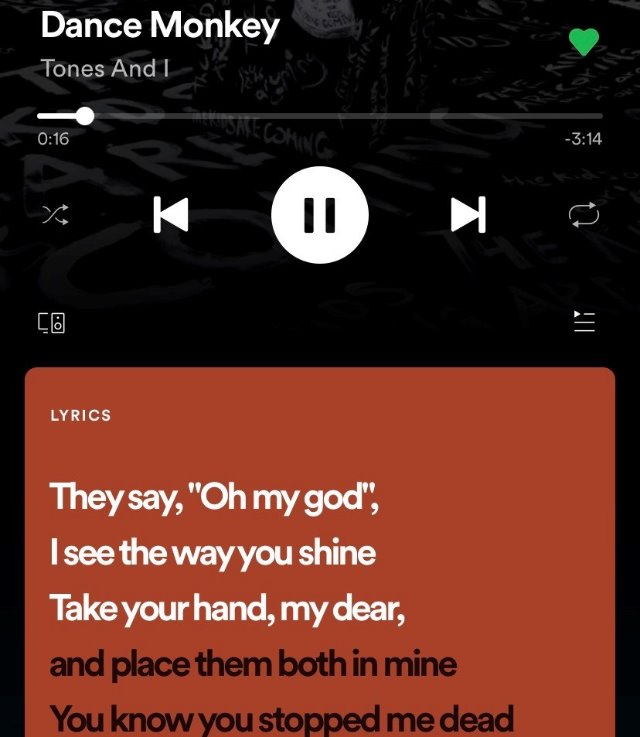Image resolution: width=640 pixels, height=737 pixels.
Task: Open the artist Tones And I
Action: [x=98, y=69]
